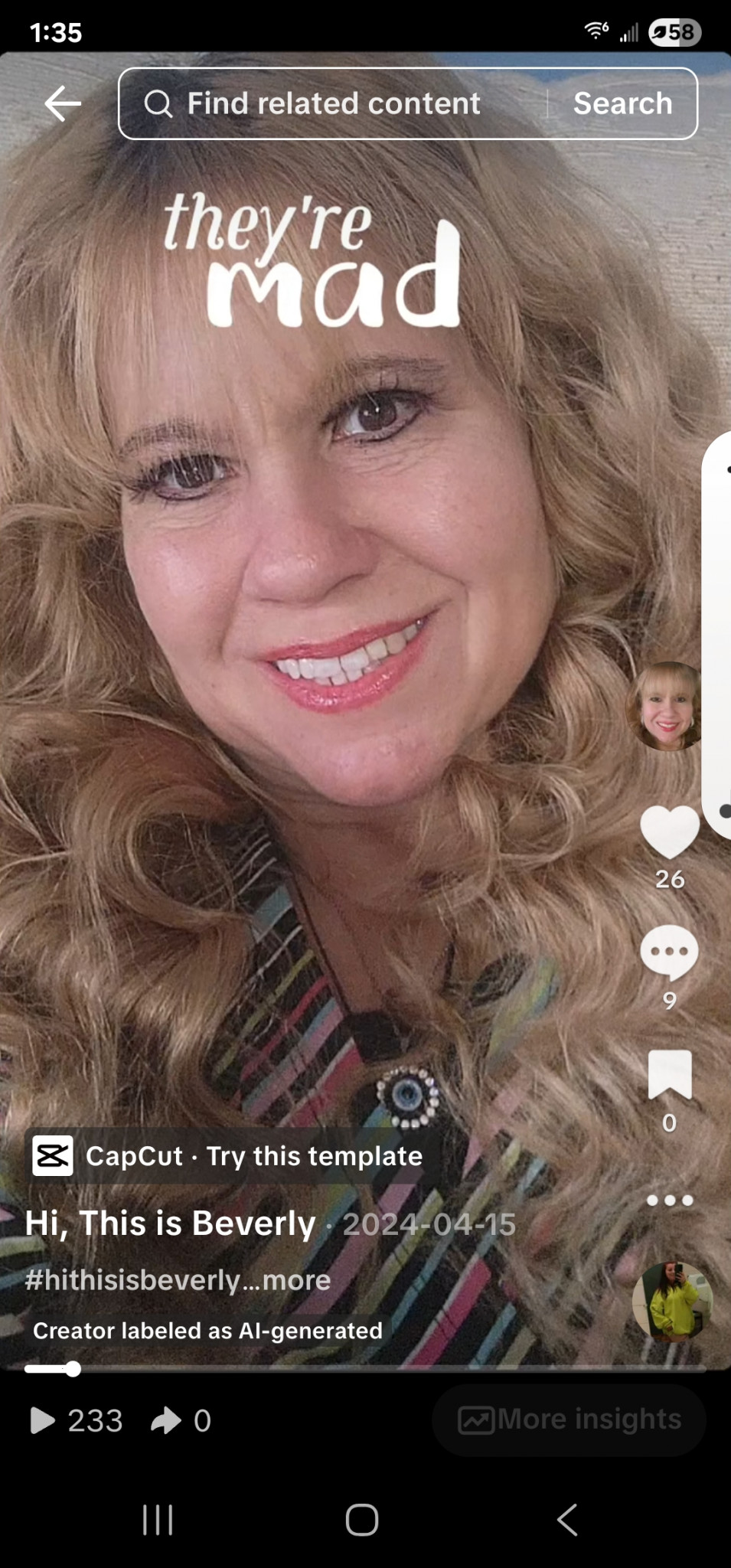Open Hi, This is Beverly's profile name

point(170,1223)
